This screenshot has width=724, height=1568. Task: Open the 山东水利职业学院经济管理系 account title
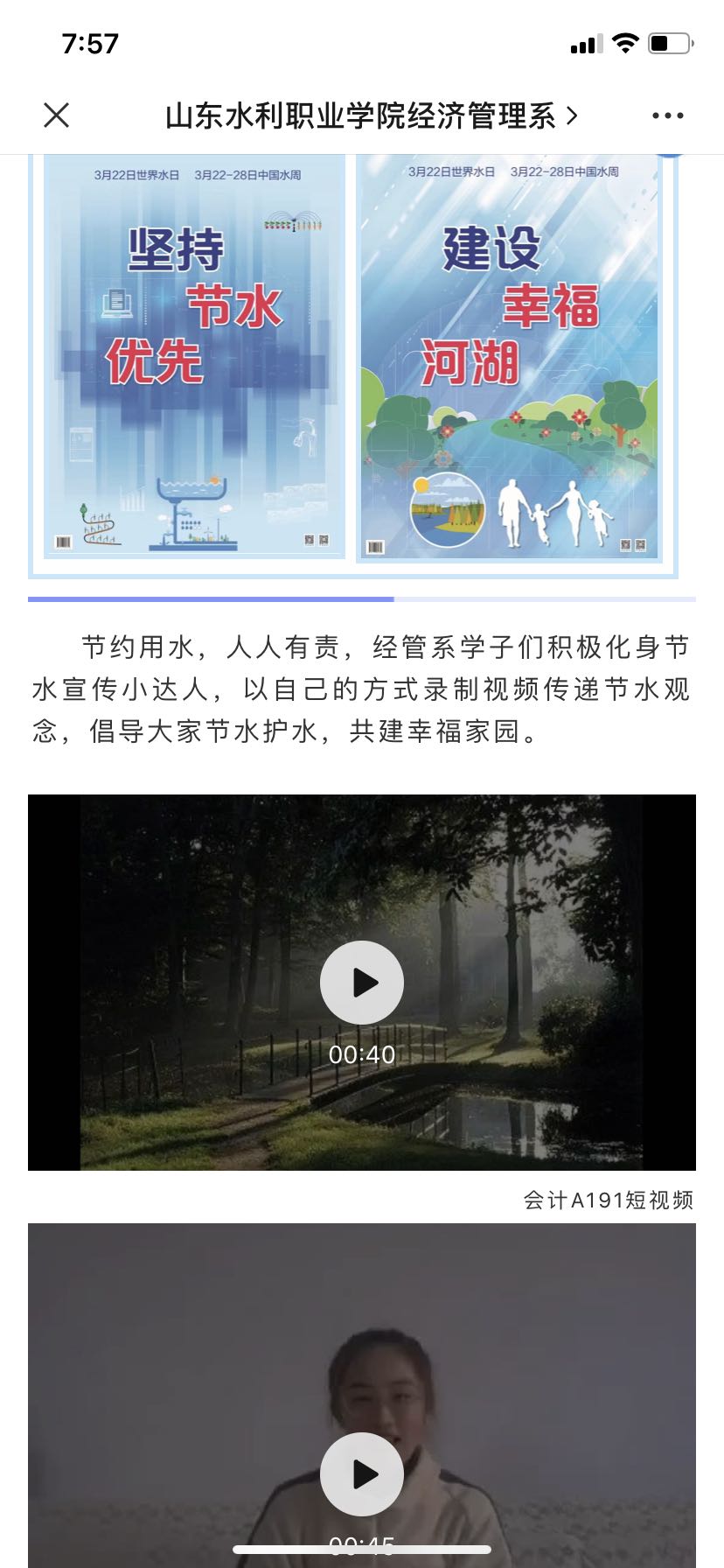coord(371,115)
